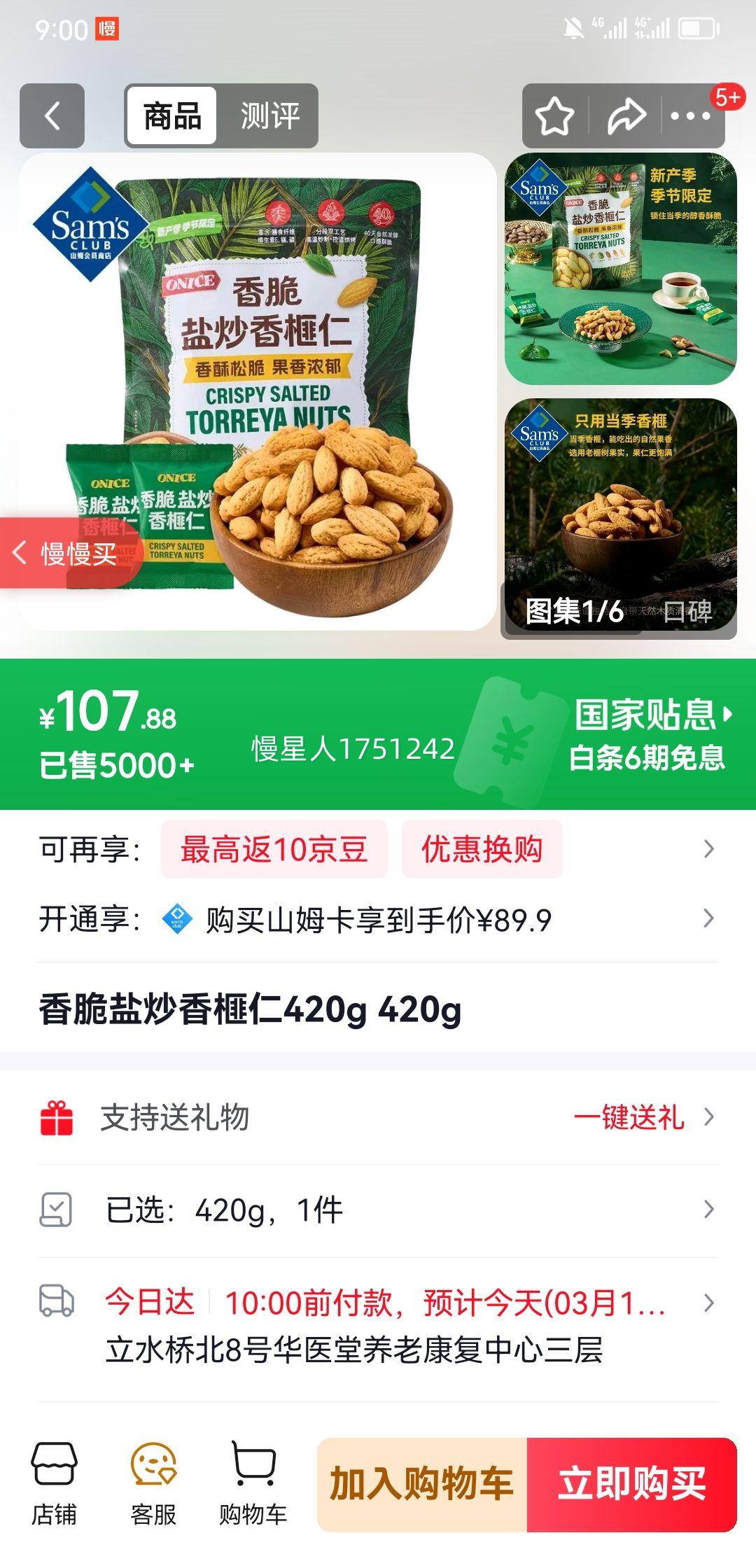
Task: Go back using the top-left arrow
Action: click(52, 116)
